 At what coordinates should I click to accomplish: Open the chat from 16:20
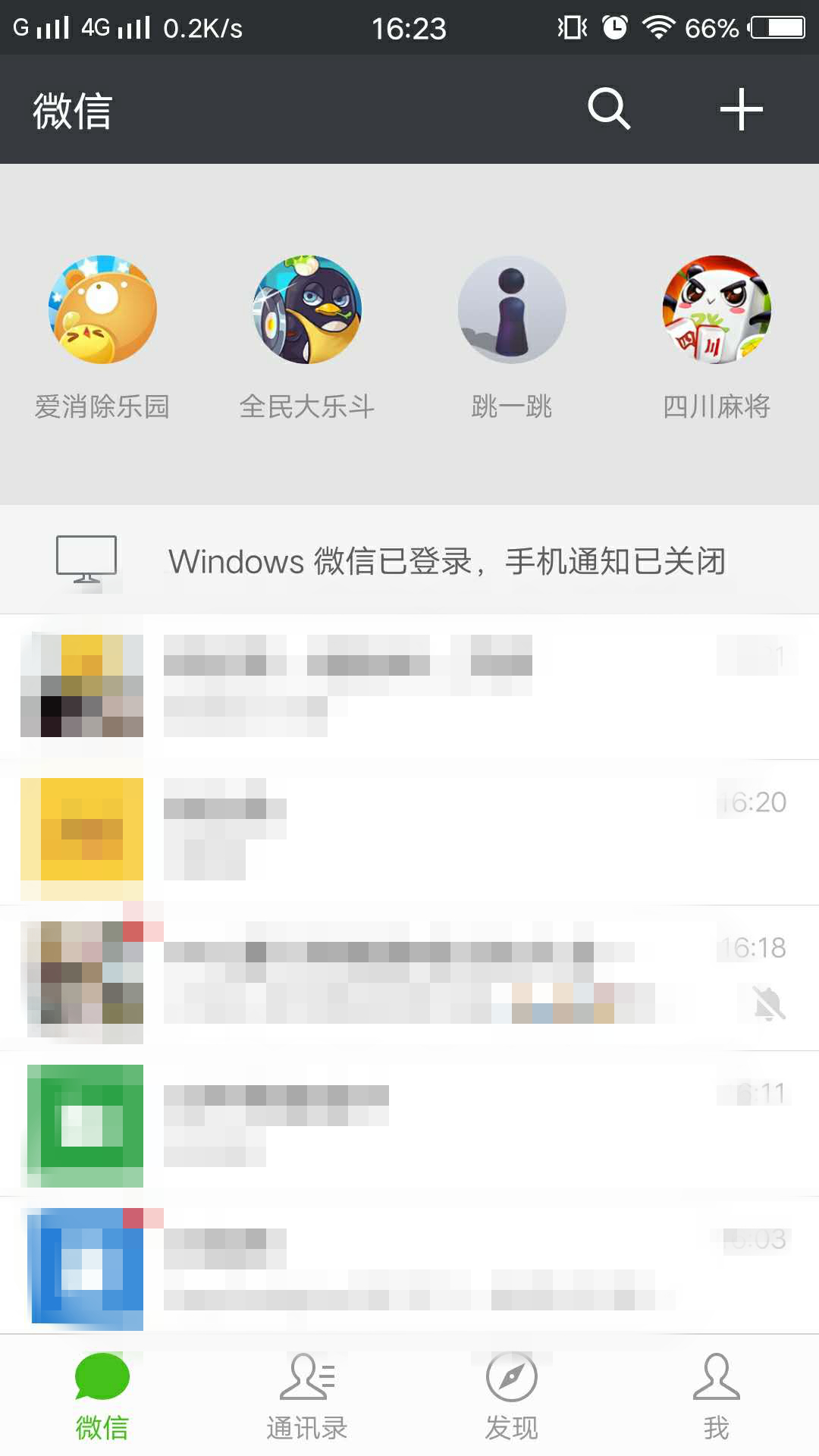click(x=409, y=831)
